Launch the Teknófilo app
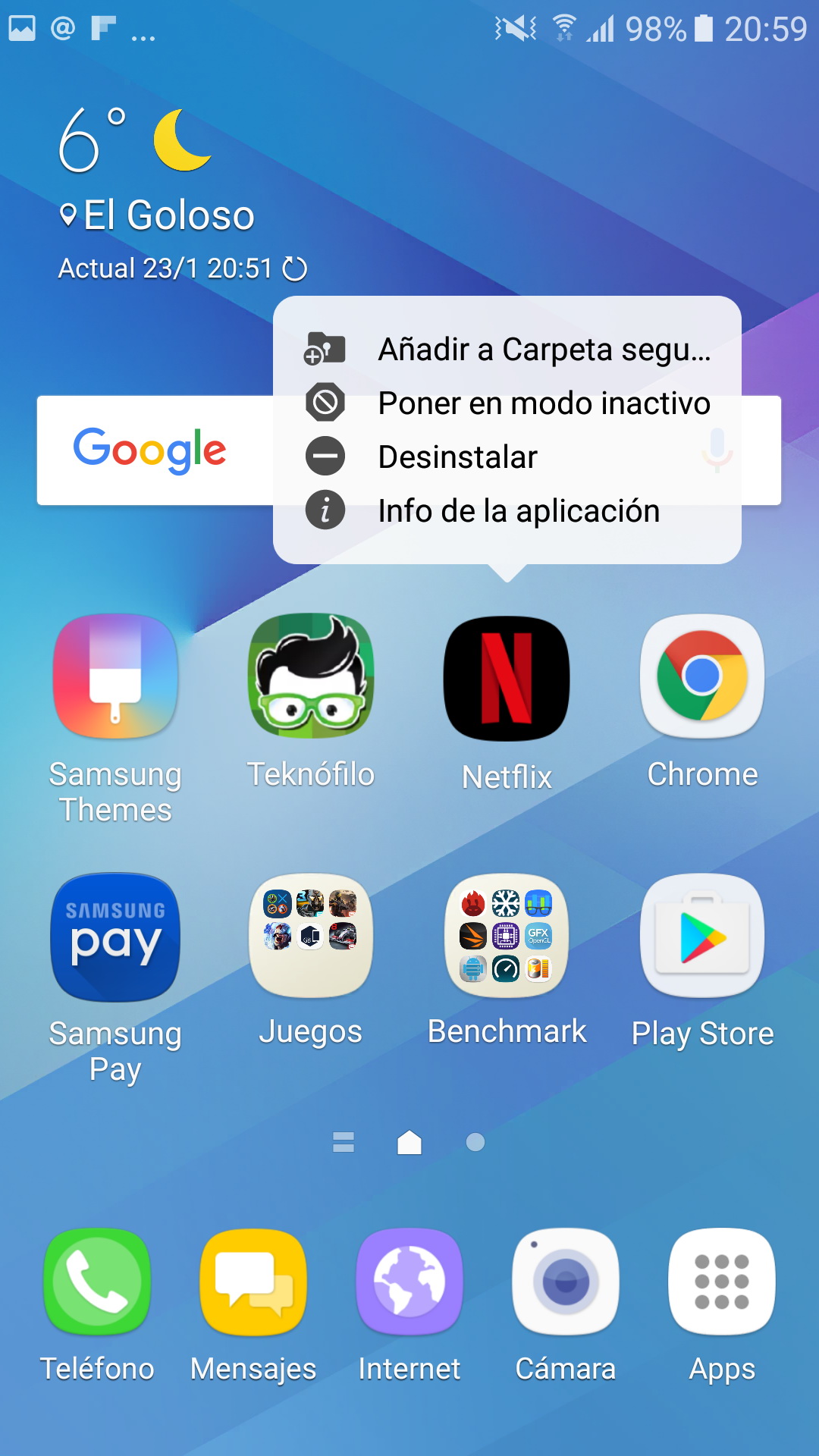819x1456 pixels. pos(311,676)
